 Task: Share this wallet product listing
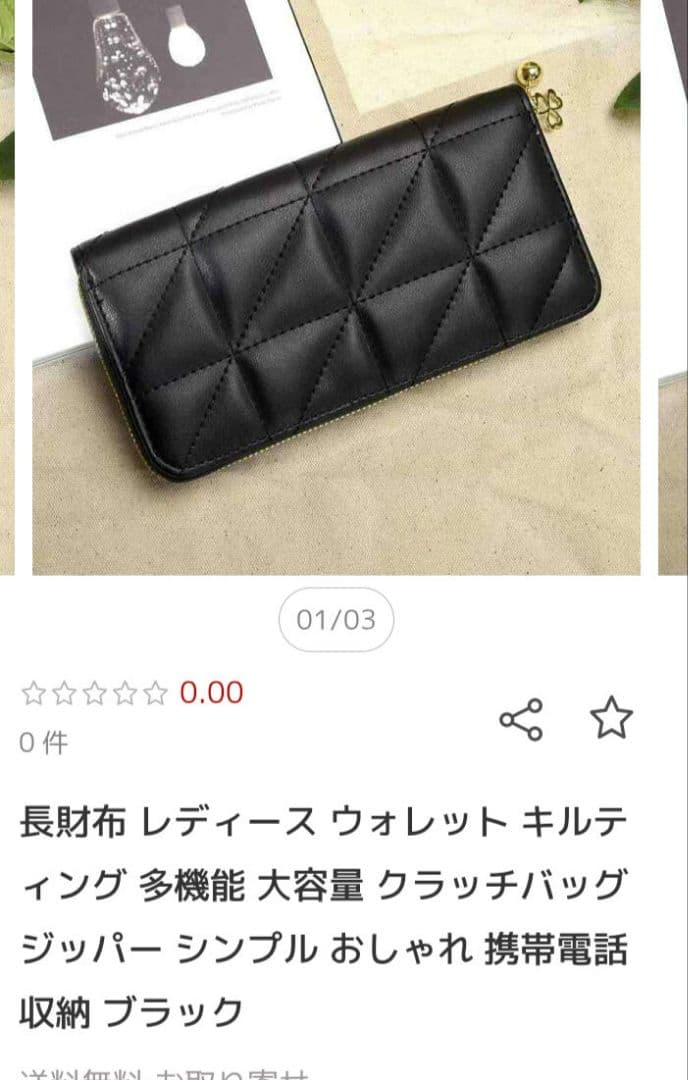coord(521,720)
